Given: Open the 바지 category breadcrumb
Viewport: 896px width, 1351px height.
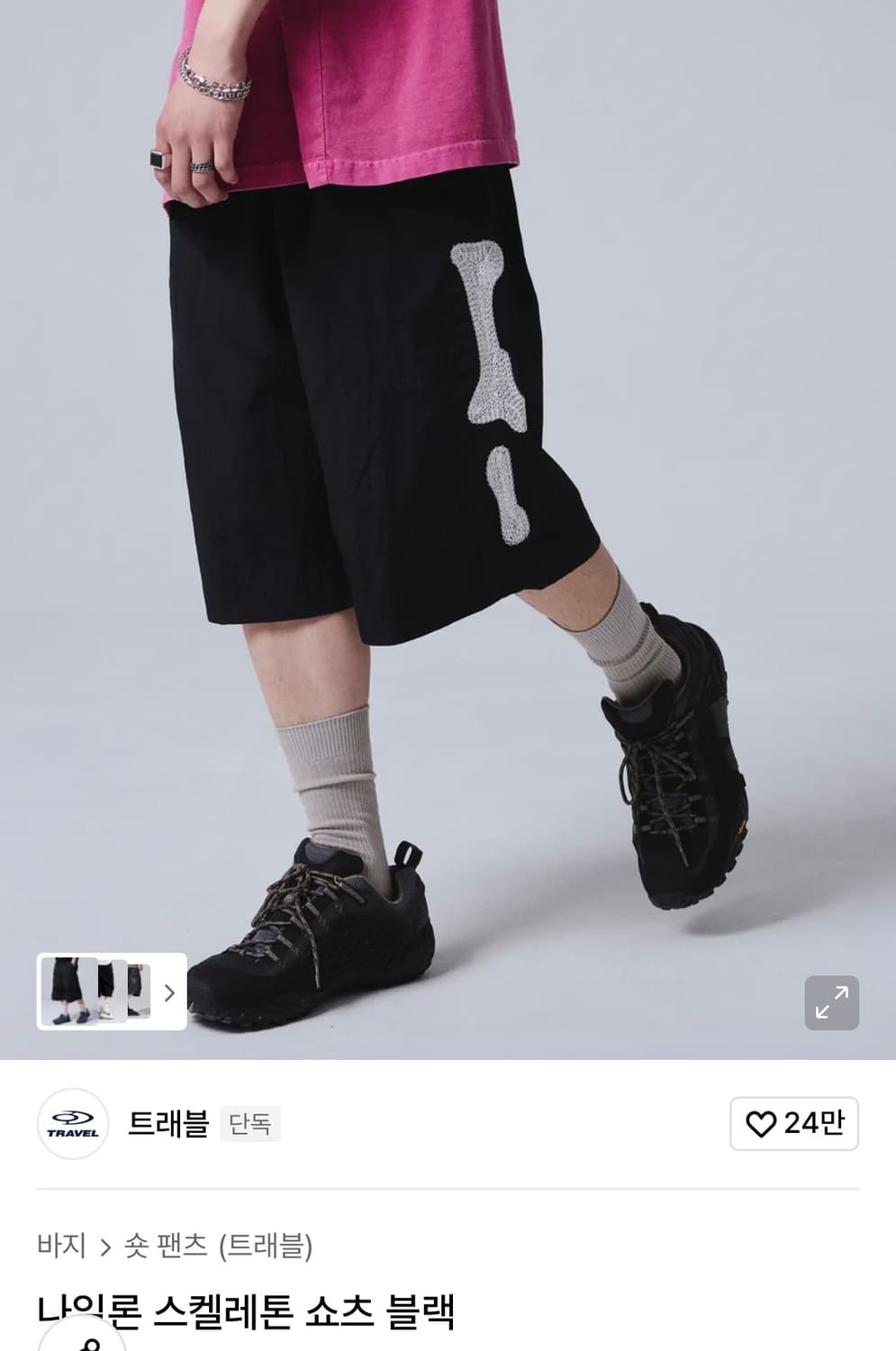Looking at the screenshot, I should click(59, 1245).
